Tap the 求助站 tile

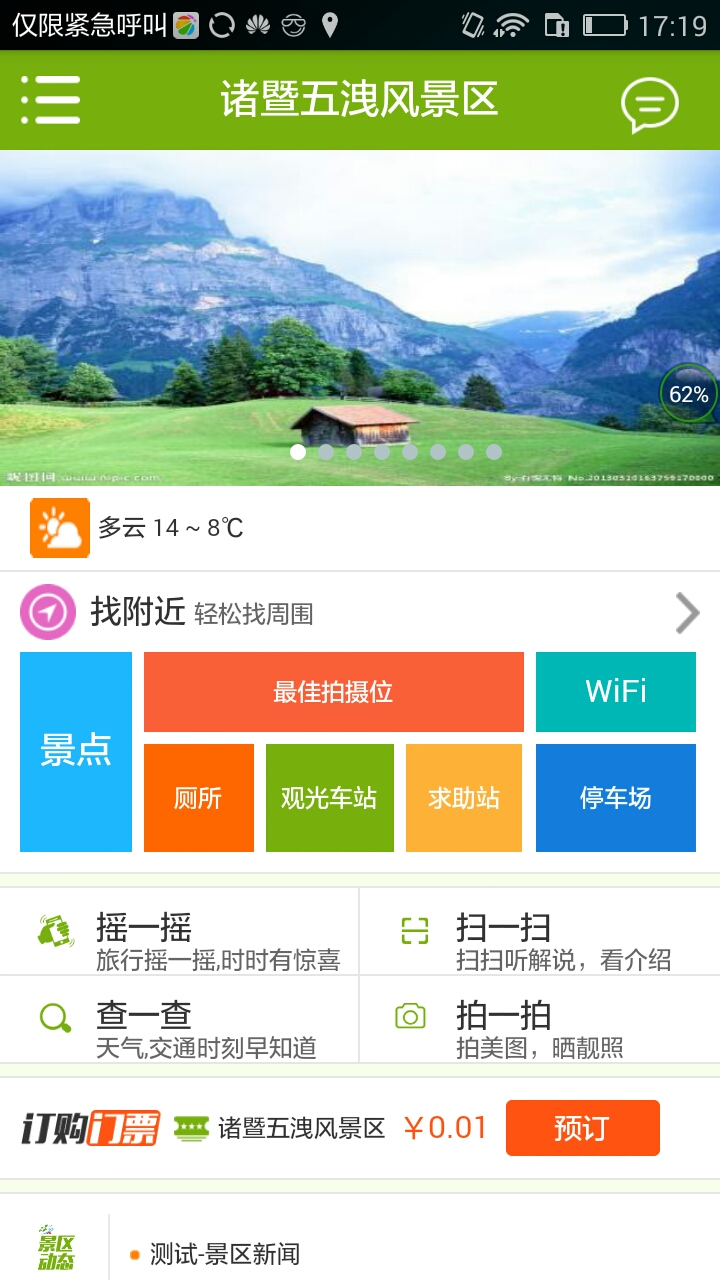tap(464, 798)
